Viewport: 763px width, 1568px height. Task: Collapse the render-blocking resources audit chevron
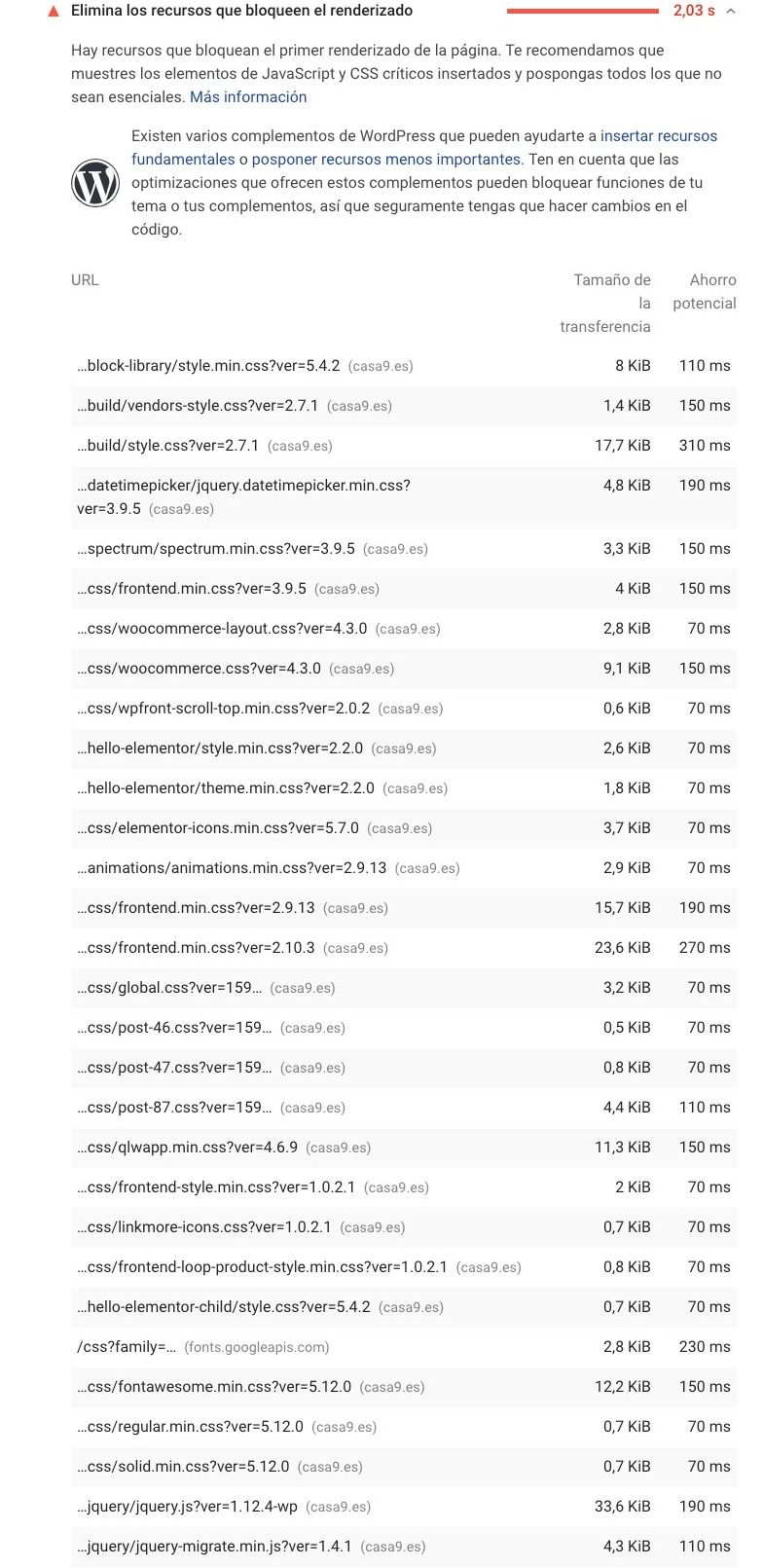(x=731, y=12)
